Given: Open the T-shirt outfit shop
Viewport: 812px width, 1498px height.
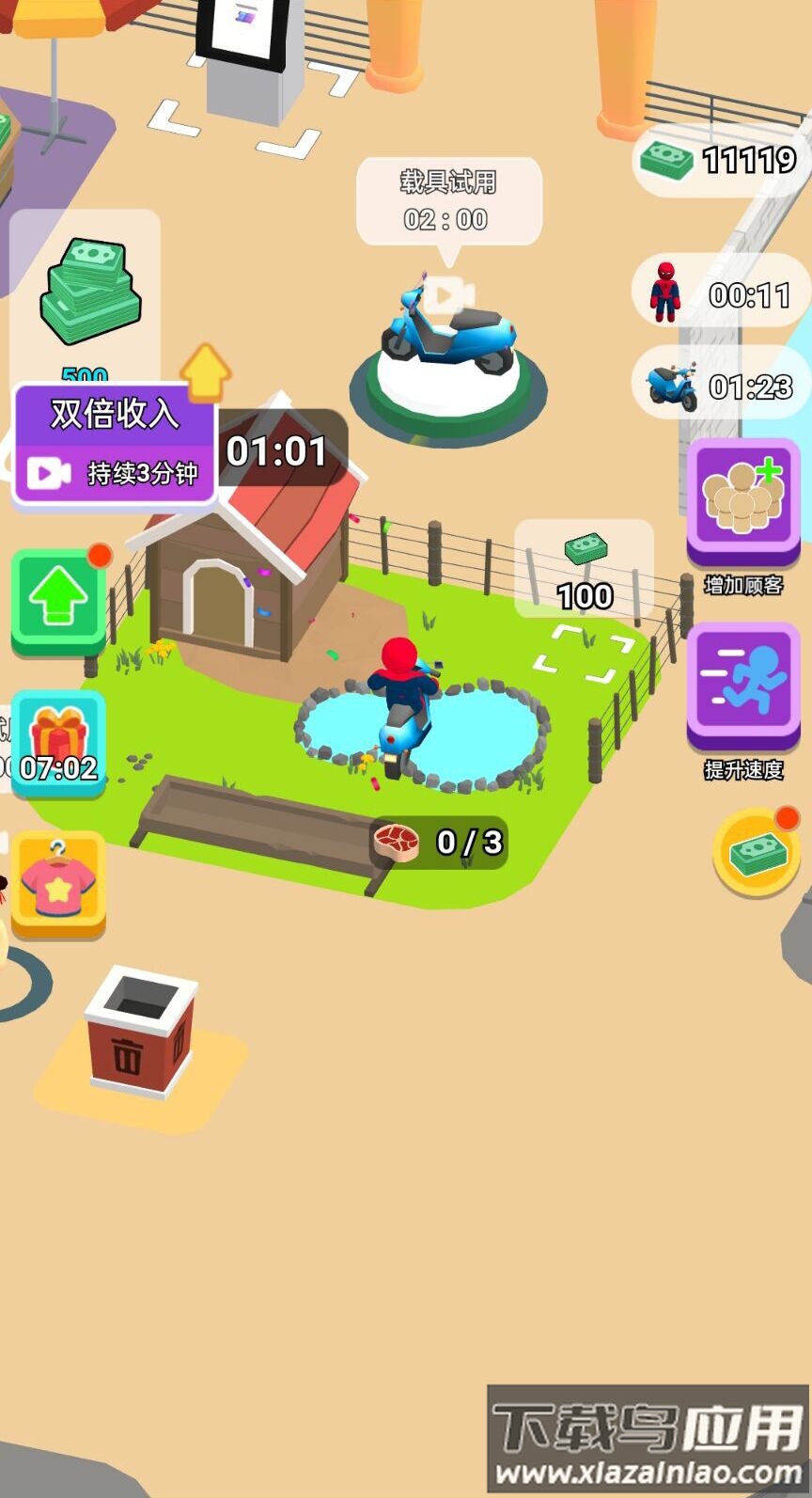Looking at the screenshot, I should [58, 884].
